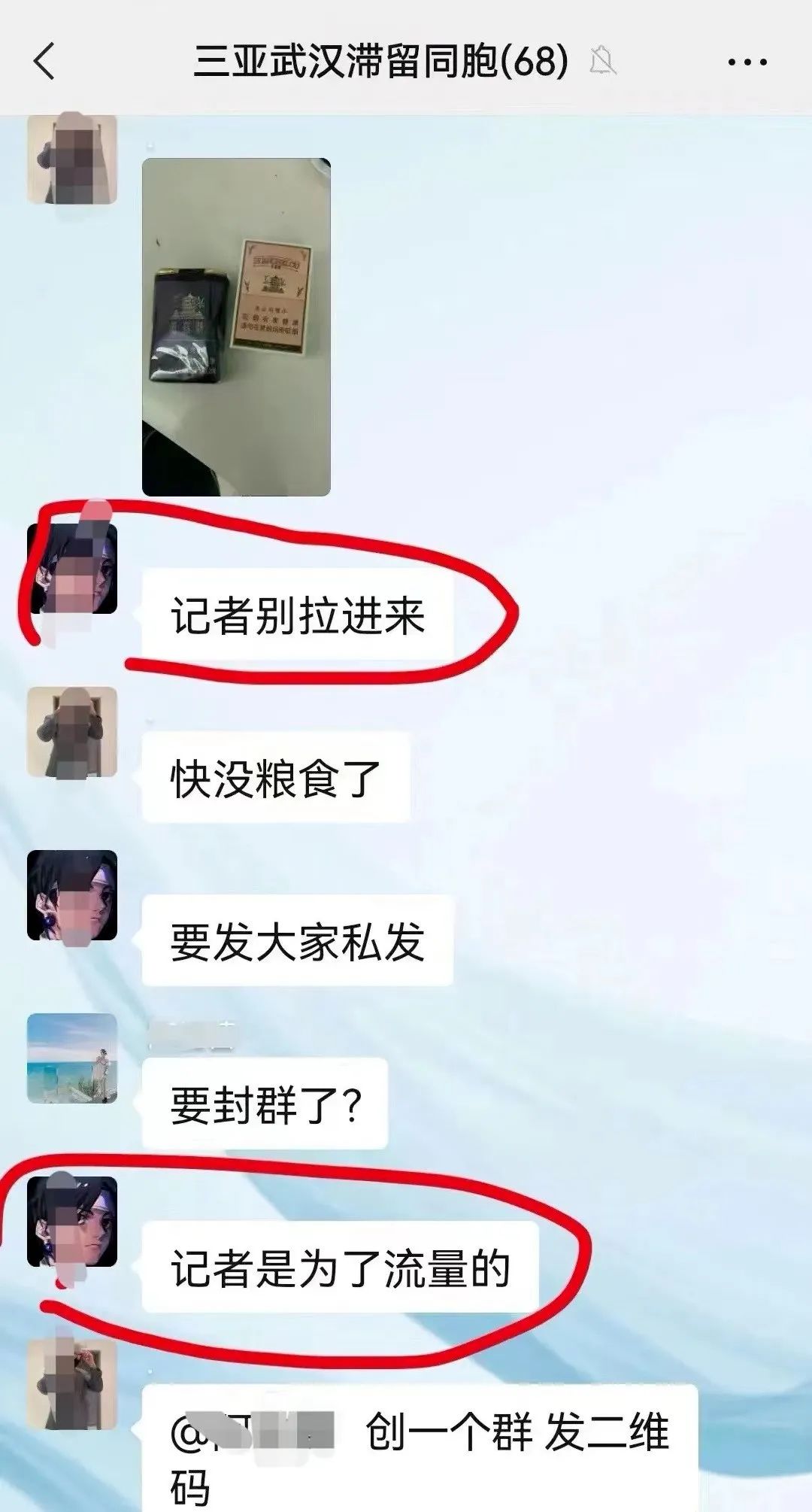Image resolution: width=812 pixels, height=1512 pixels.
Task: Tap the beach avatar beside "要封群了?"
Action: (72, 1058)
